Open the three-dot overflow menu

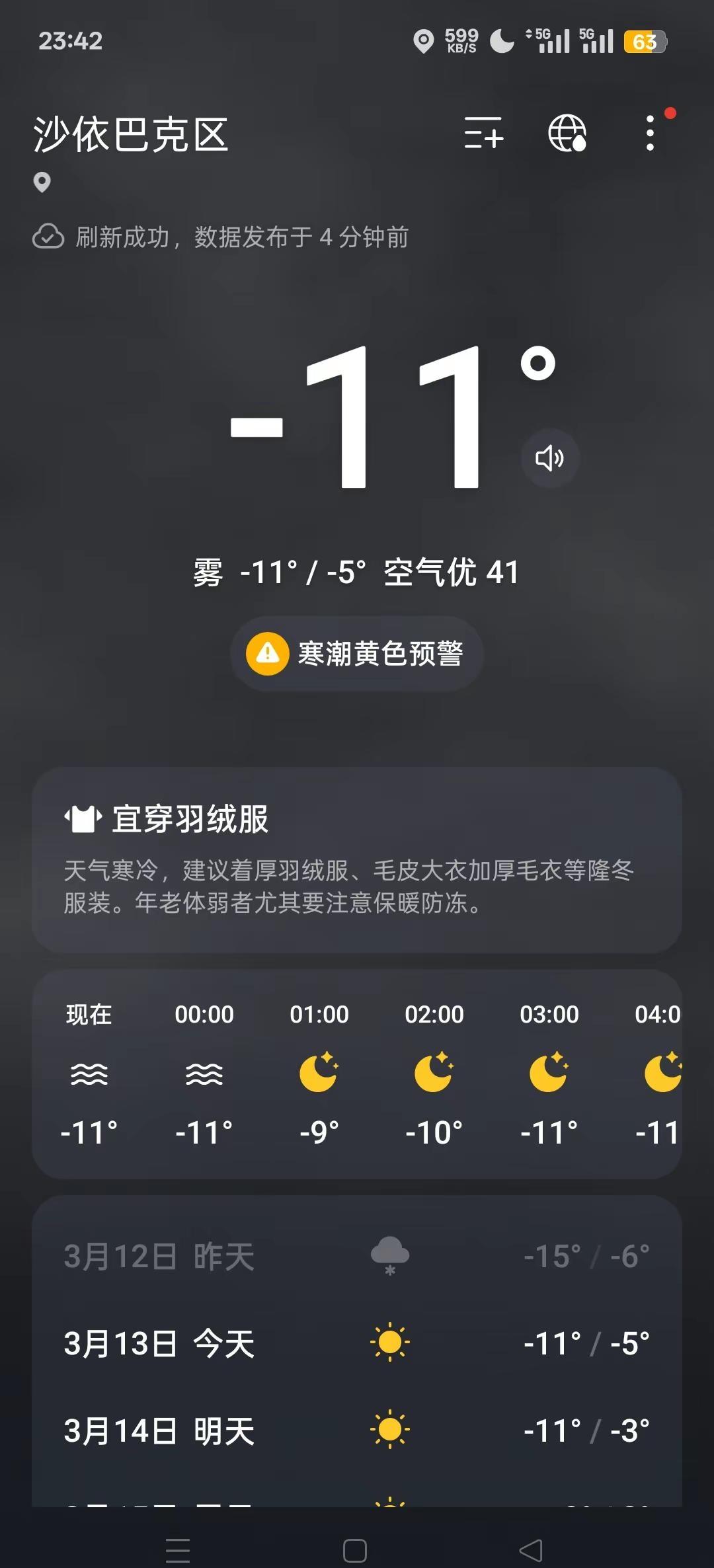click(x=650, y=132)
